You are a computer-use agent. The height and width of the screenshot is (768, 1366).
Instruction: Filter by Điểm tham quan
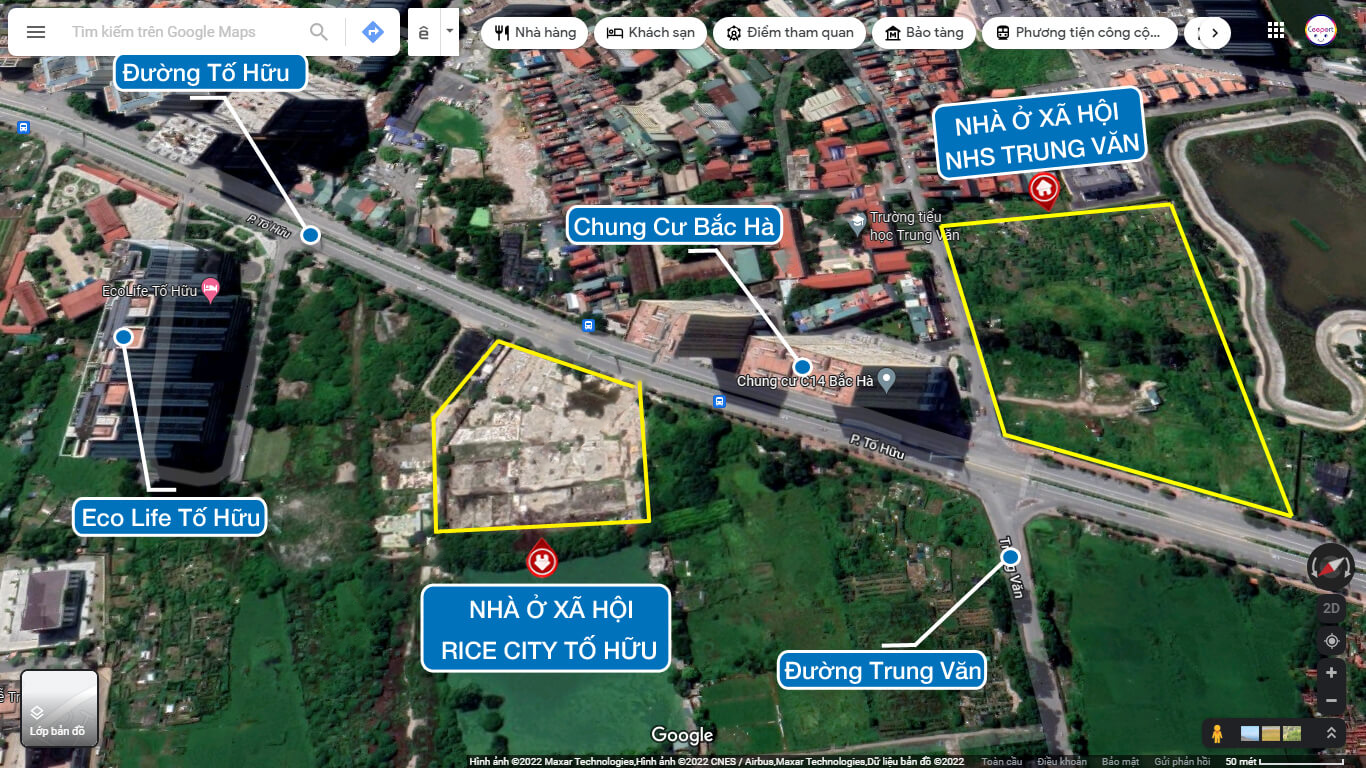pos(791,32)
